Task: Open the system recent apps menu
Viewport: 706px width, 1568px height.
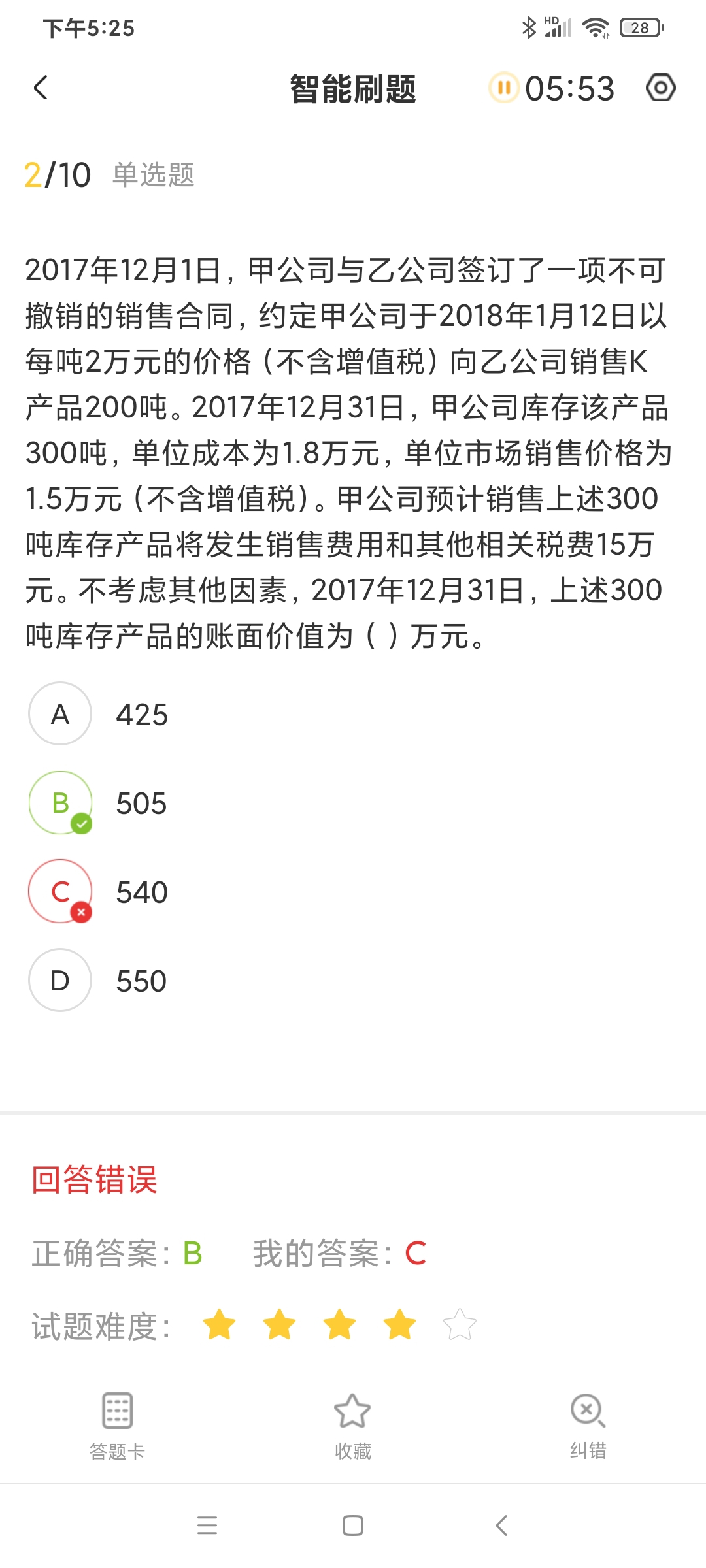Action: 207,1526
